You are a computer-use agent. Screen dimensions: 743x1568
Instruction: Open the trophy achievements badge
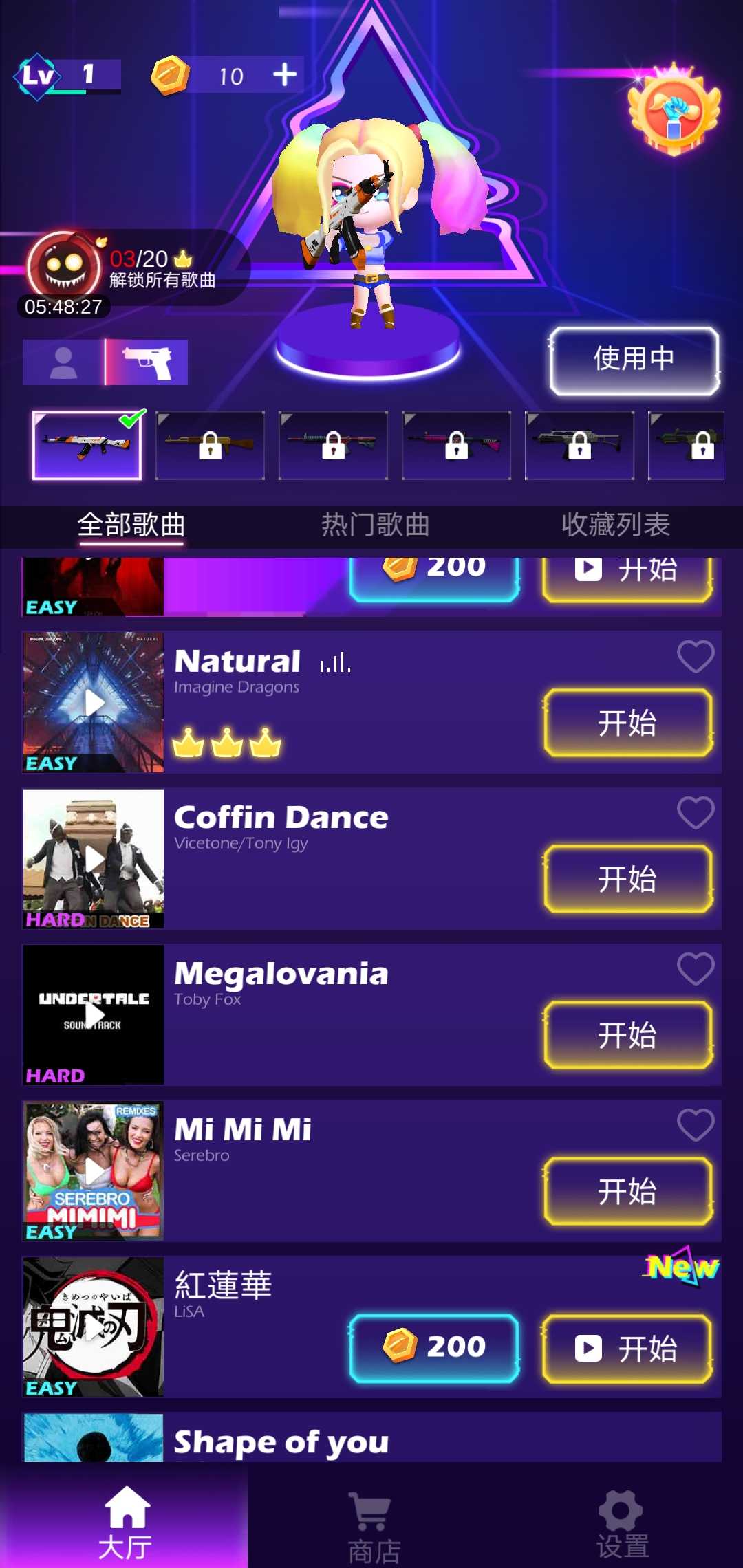tap(674, 110)
